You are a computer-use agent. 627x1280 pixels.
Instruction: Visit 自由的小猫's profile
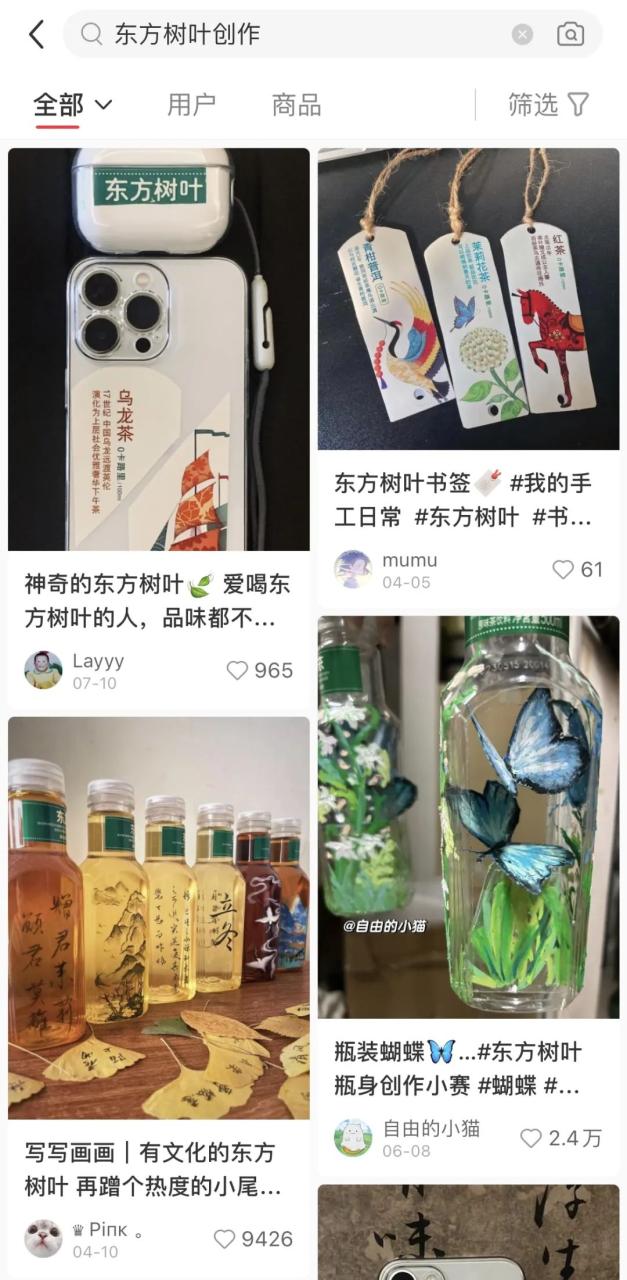pos(353,1138)
